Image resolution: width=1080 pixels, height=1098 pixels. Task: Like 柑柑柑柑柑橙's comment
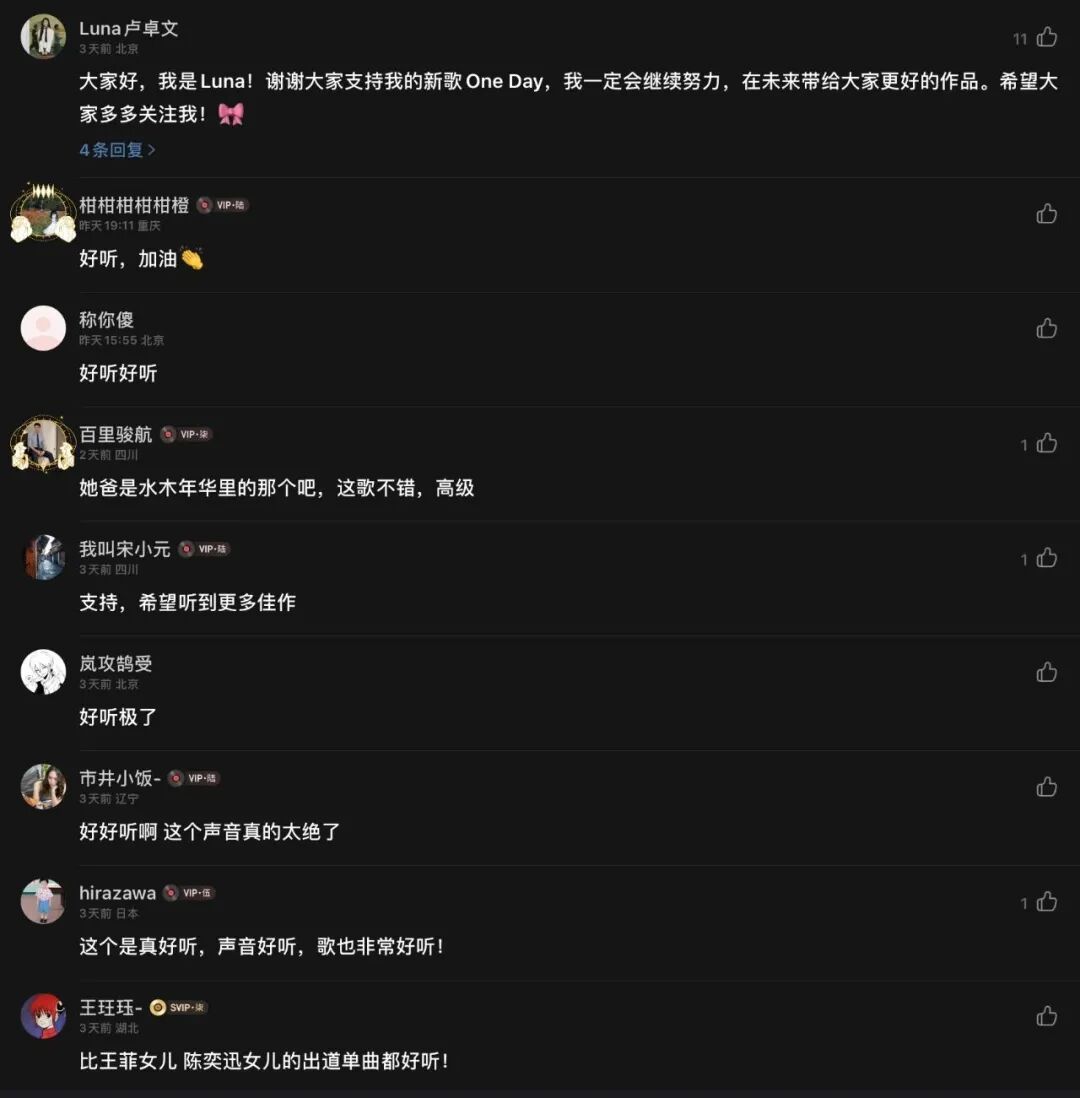pyautogui.click(x=1046, y=213)
